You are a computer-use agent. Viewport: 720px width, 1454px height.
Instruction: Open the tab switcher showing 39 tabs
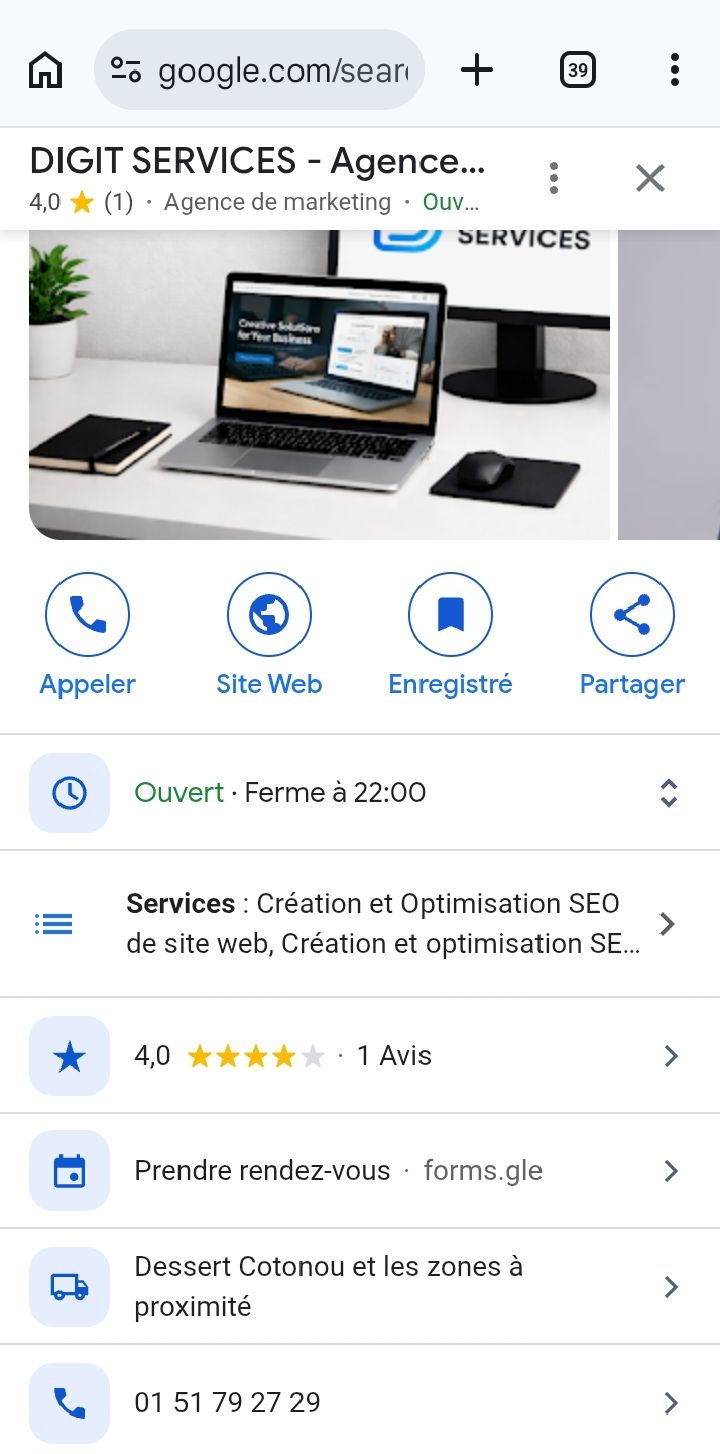578,70
